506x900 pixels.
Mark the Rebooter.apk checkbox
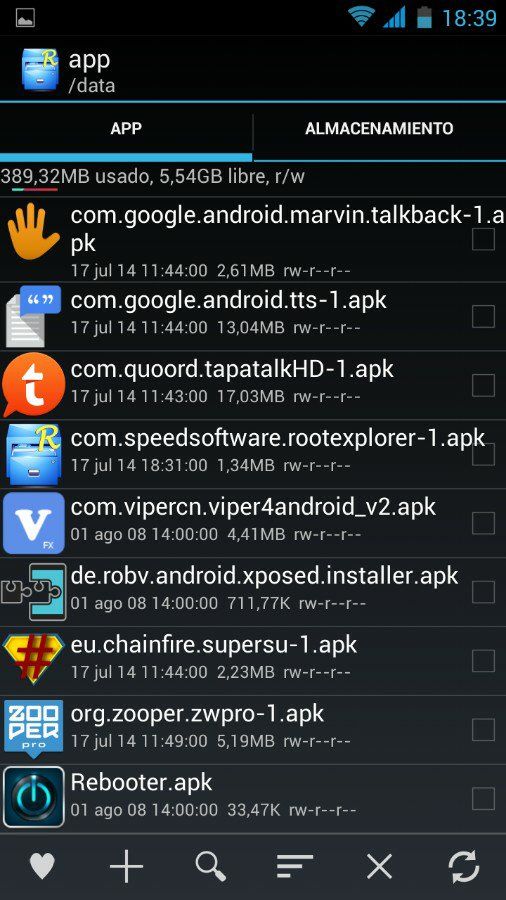(x=483, y=798)
